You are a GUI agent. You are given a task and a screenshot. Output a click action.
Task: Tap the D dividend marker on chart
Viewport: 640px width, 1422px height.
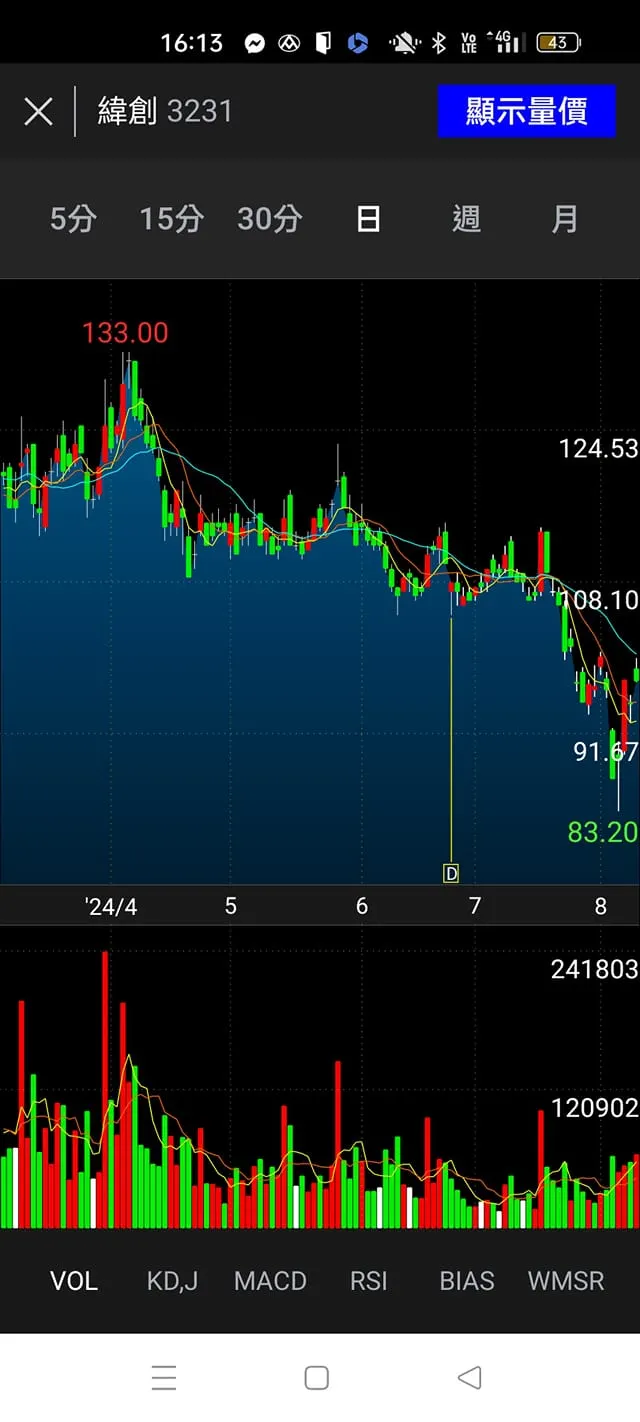[x=451, y=874]
